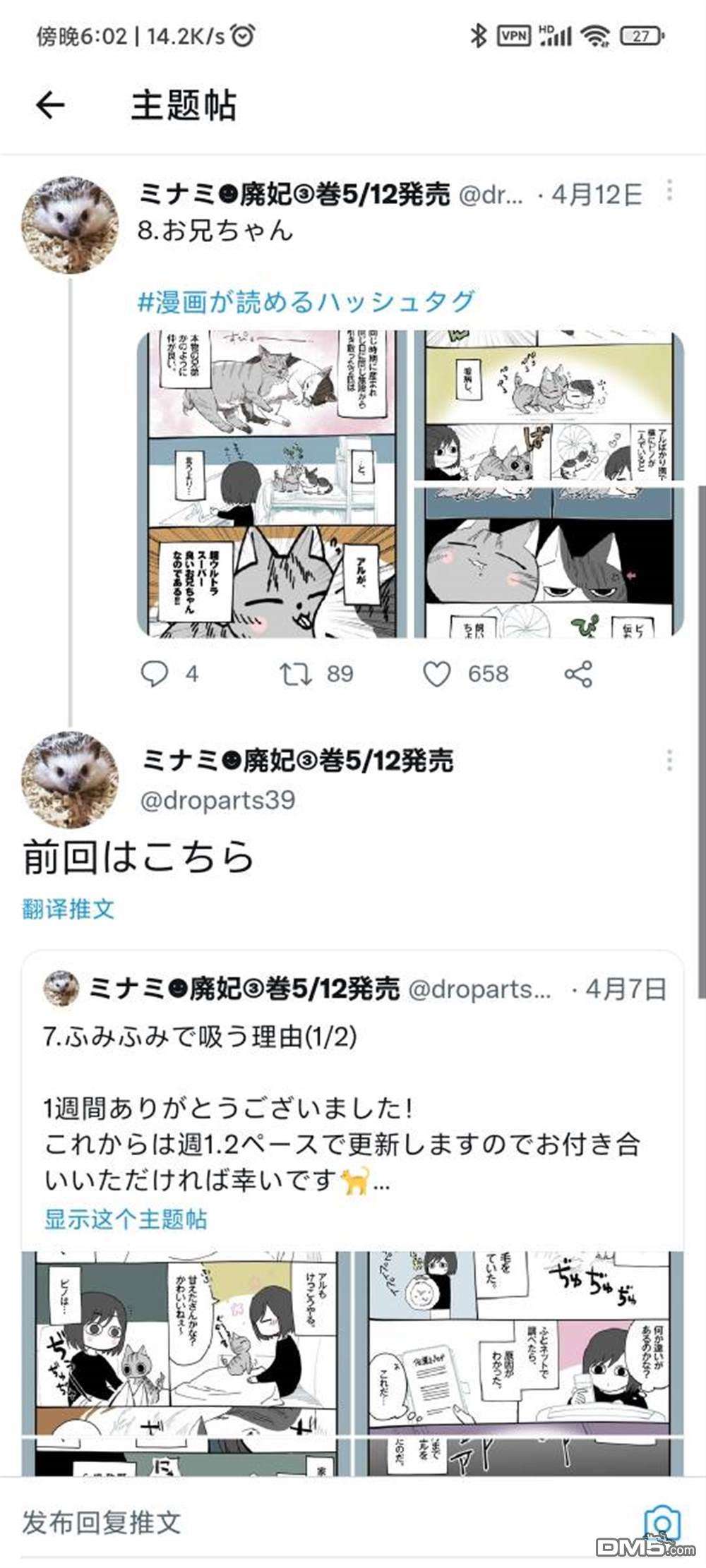This screenshot has height=1568, width=706.
Task: Open overflow menu on the 4月12日 tweet
Action: (669, 191)
